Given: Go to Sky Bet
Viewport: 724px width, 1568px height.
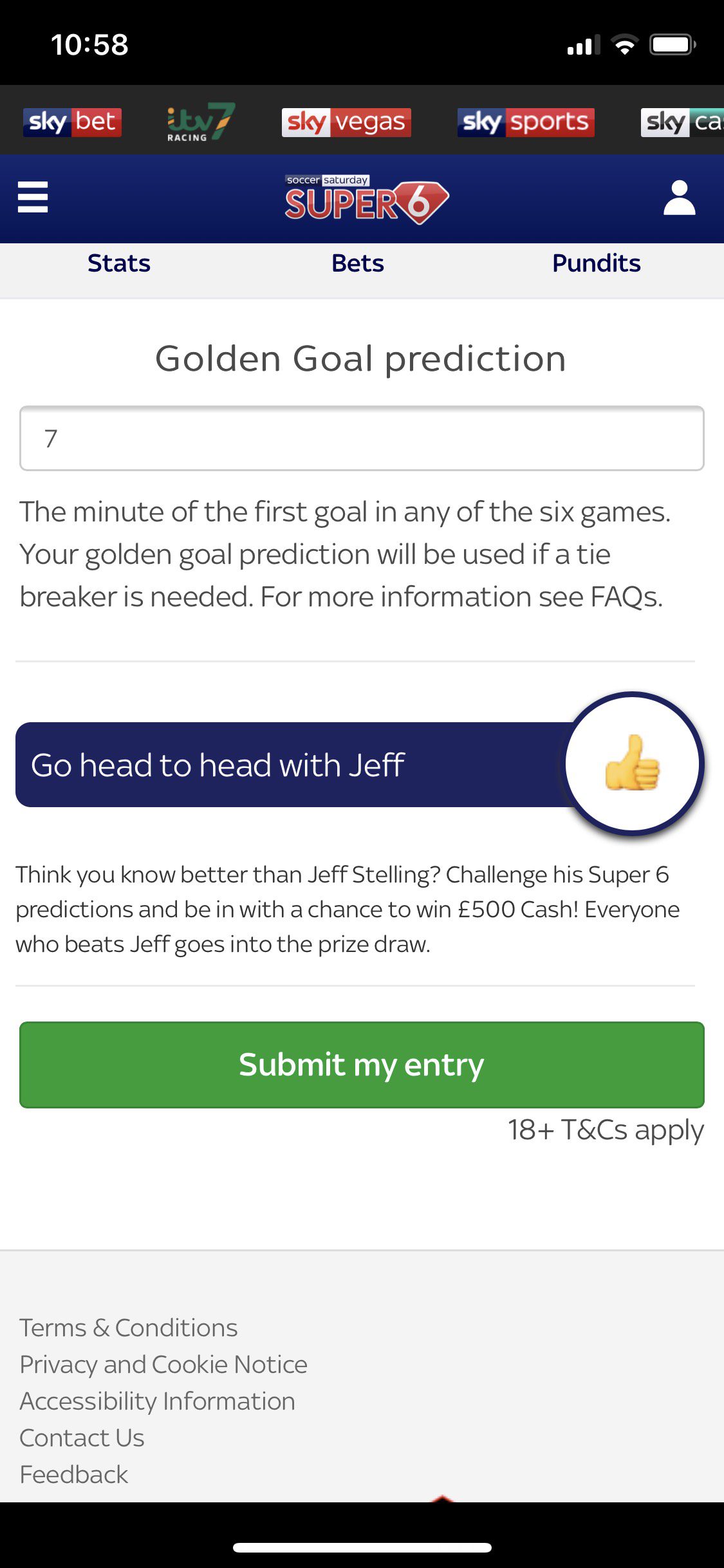Looking at the screenshot, I should 72,122.
